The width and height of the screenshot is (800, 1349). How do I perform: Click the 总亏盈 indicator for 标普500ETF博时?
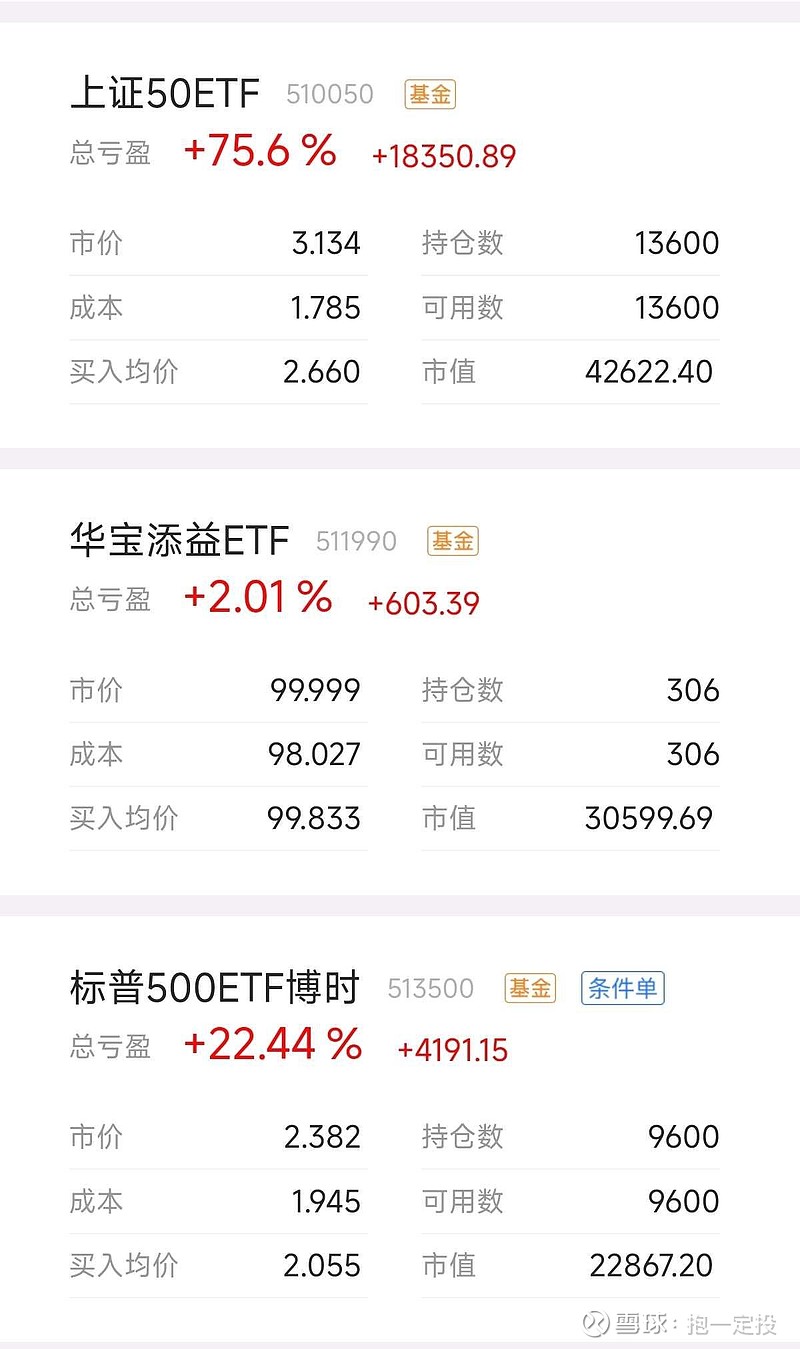110,1047
